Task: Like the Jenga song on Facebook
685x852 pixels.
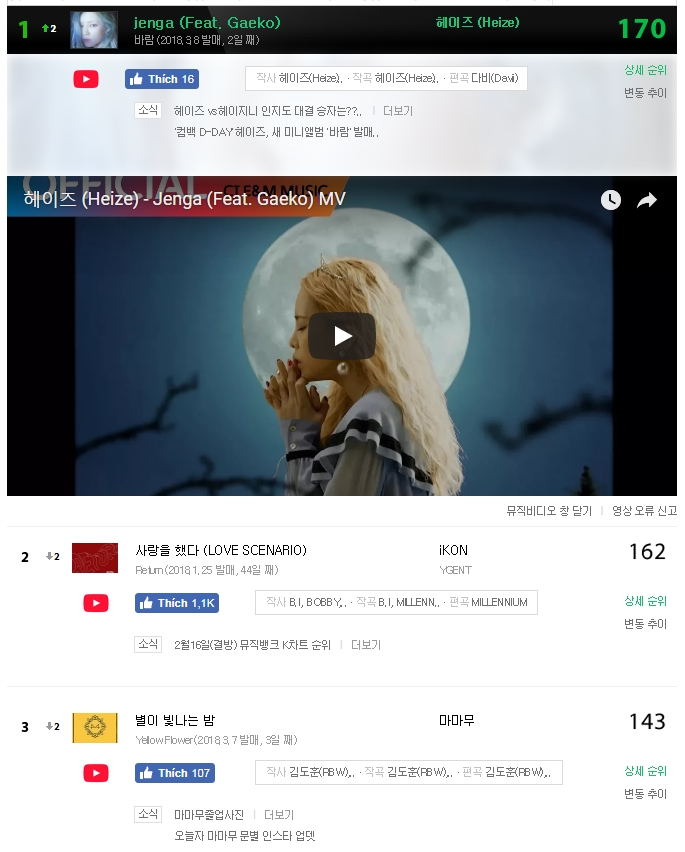Action: 161,79
